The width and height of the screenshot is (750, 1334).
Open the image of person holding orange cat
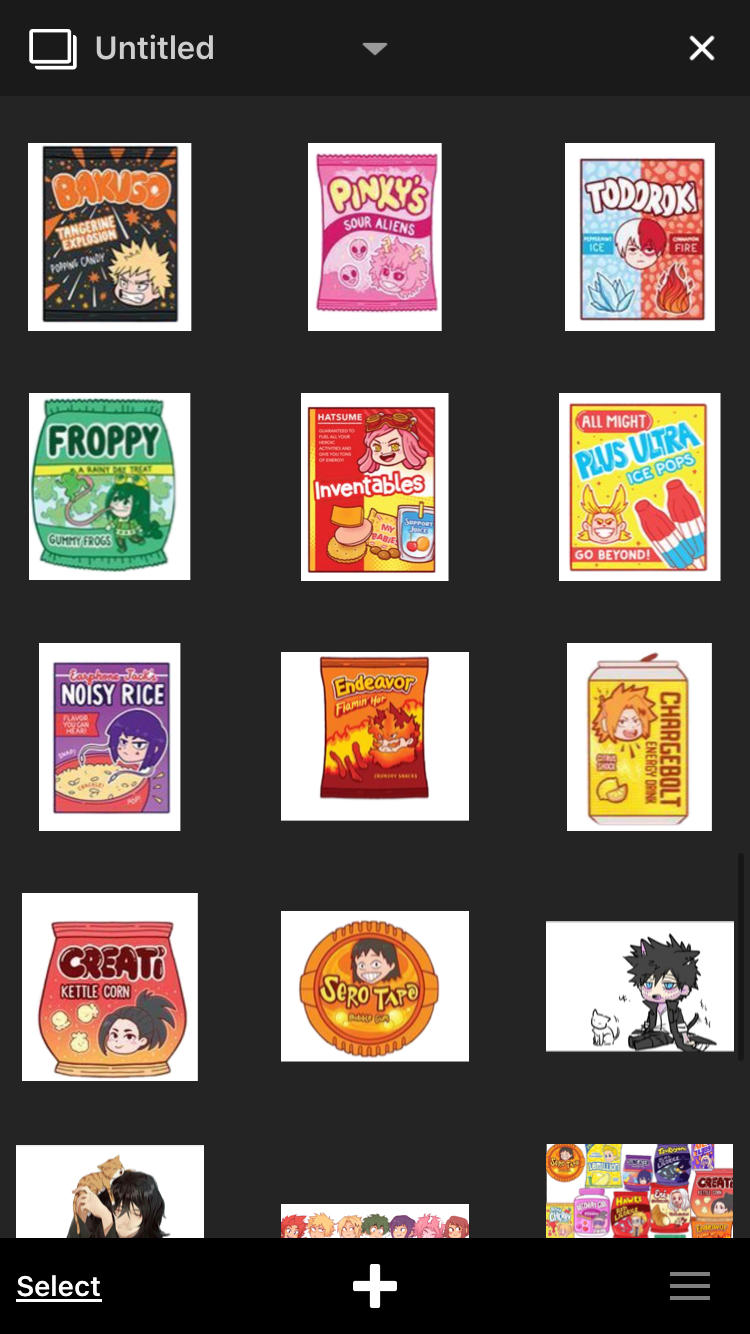[110, 1192]
